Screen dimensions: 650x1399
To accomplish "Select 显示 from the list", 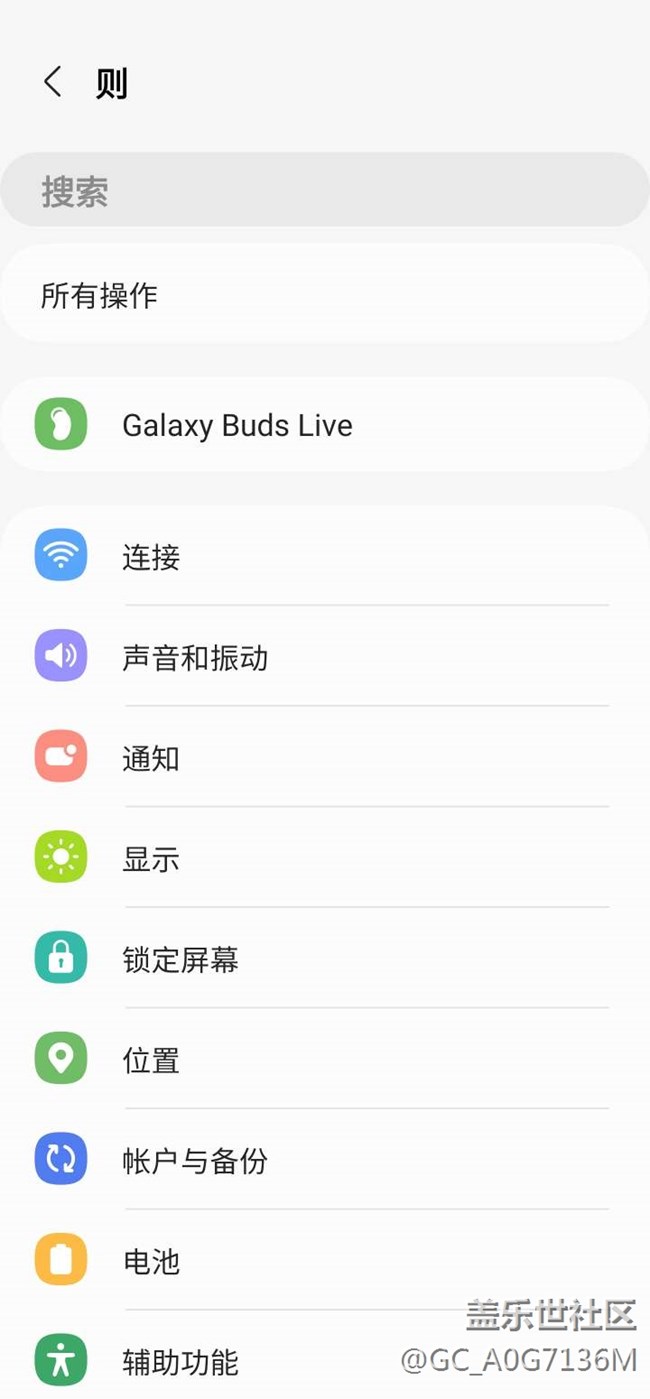I will pos(325,859).
